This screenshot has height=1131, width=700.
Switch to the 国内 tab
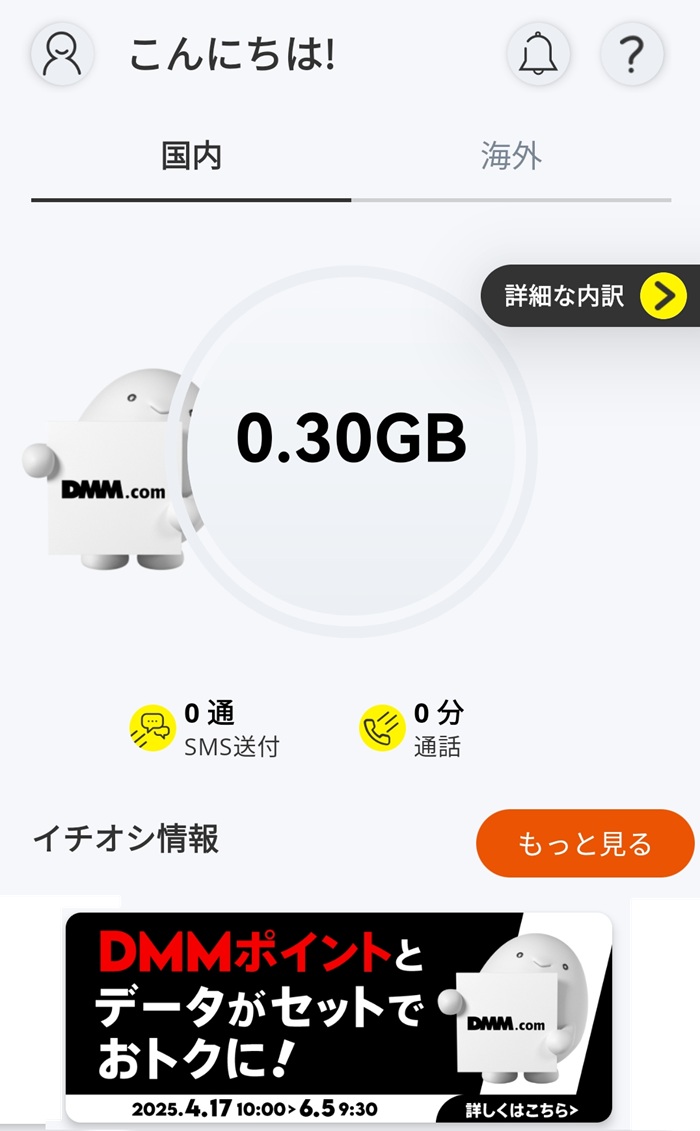tap(191, 157)
